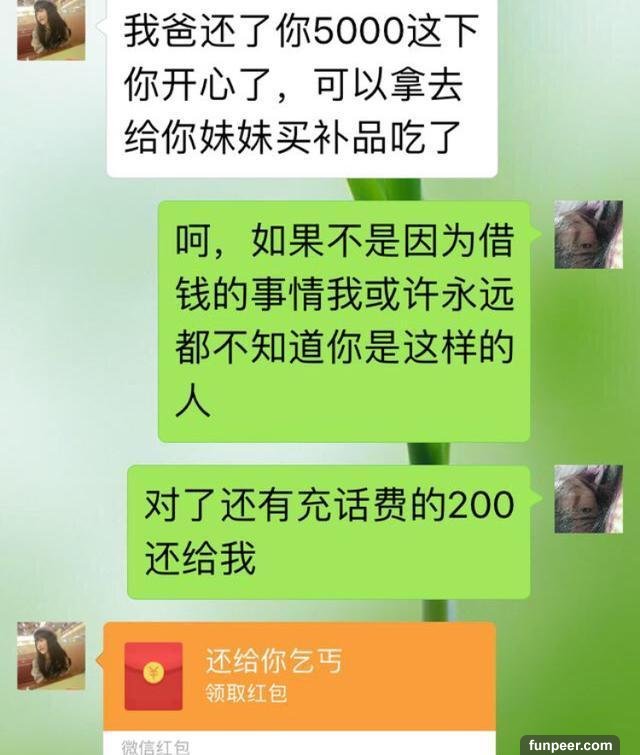
Task: Open the red packet labeled 还给你乞丐
Action: click(x=299, y=677)
